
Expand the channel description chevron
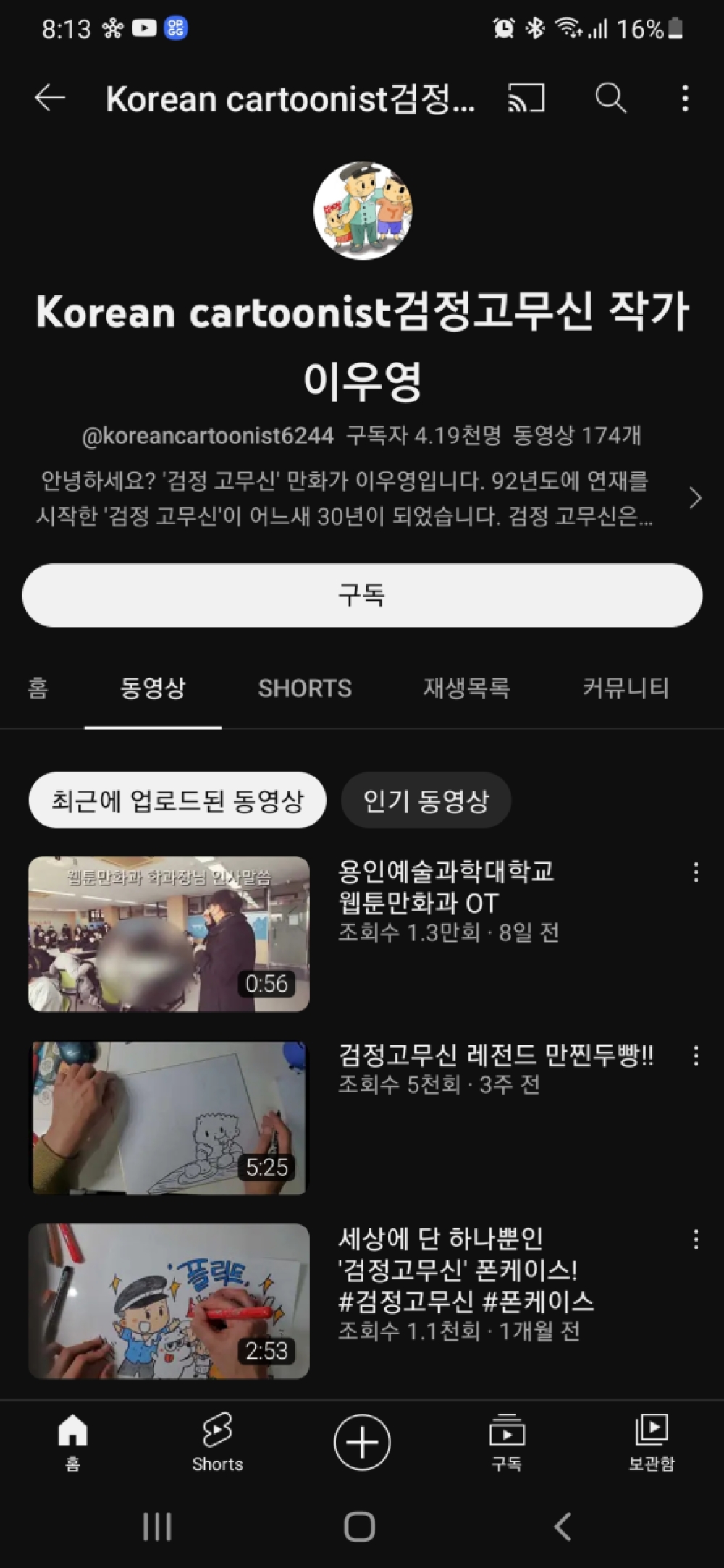pos(695,498)
